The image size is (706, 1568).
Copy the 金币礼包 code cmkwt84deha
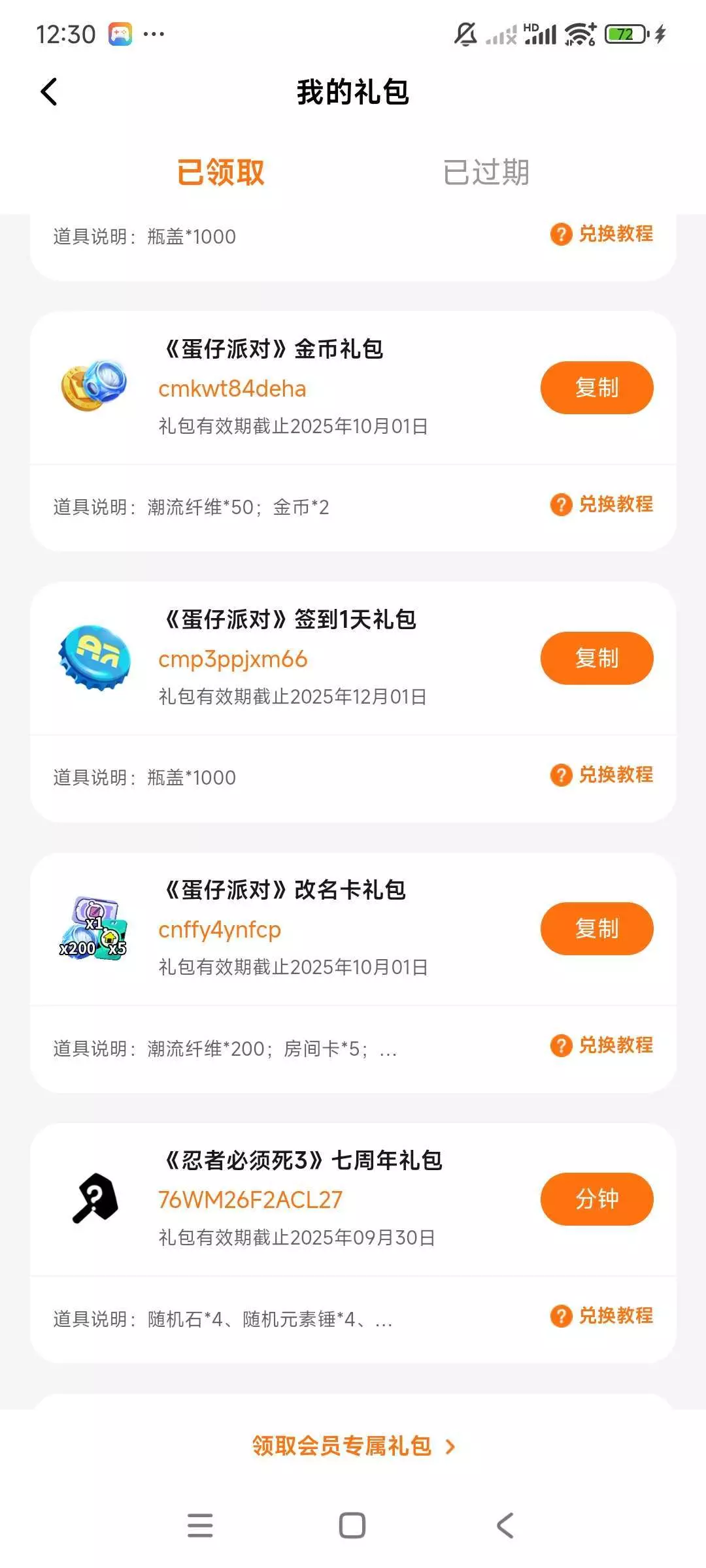[596, 388]
